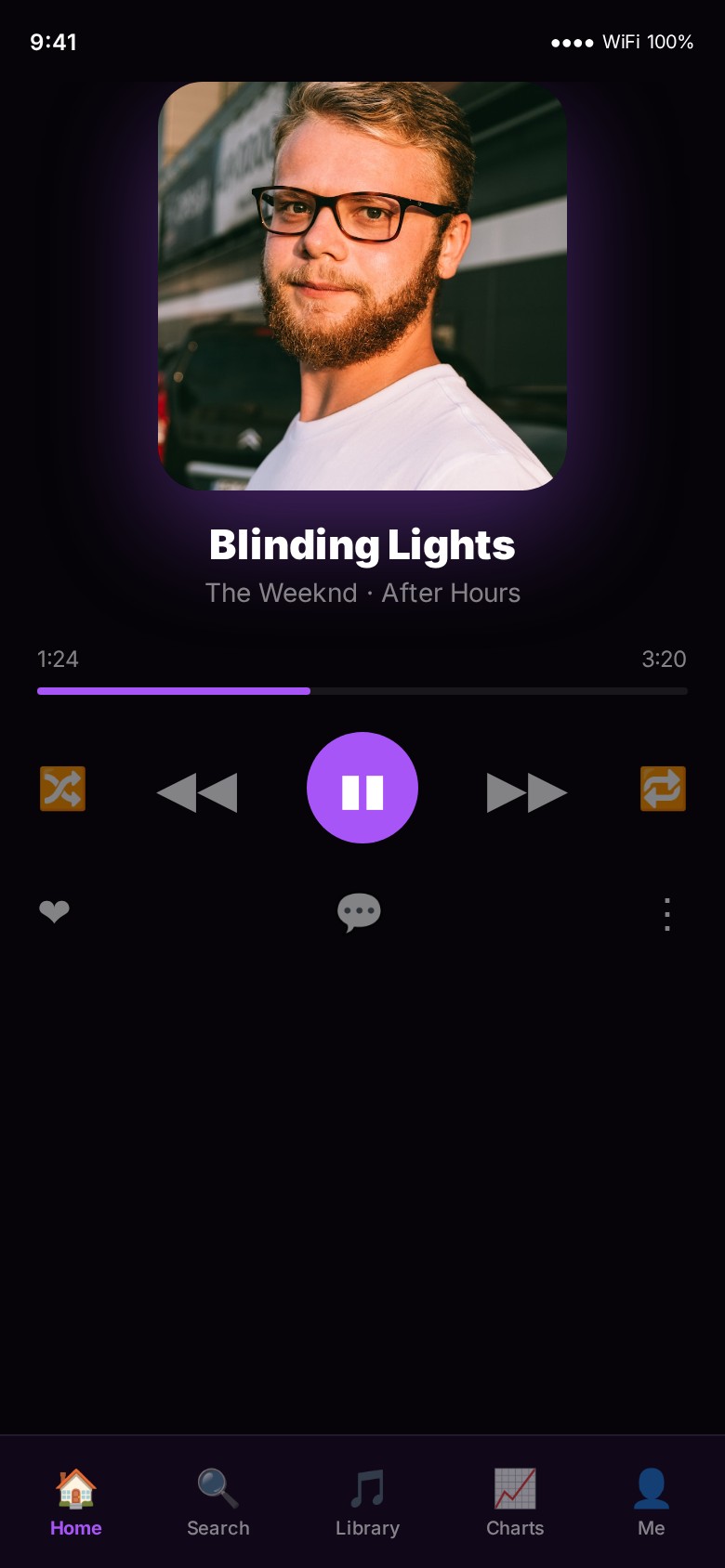
Task: Pause the current song
Action: click(x=362, y=788)
